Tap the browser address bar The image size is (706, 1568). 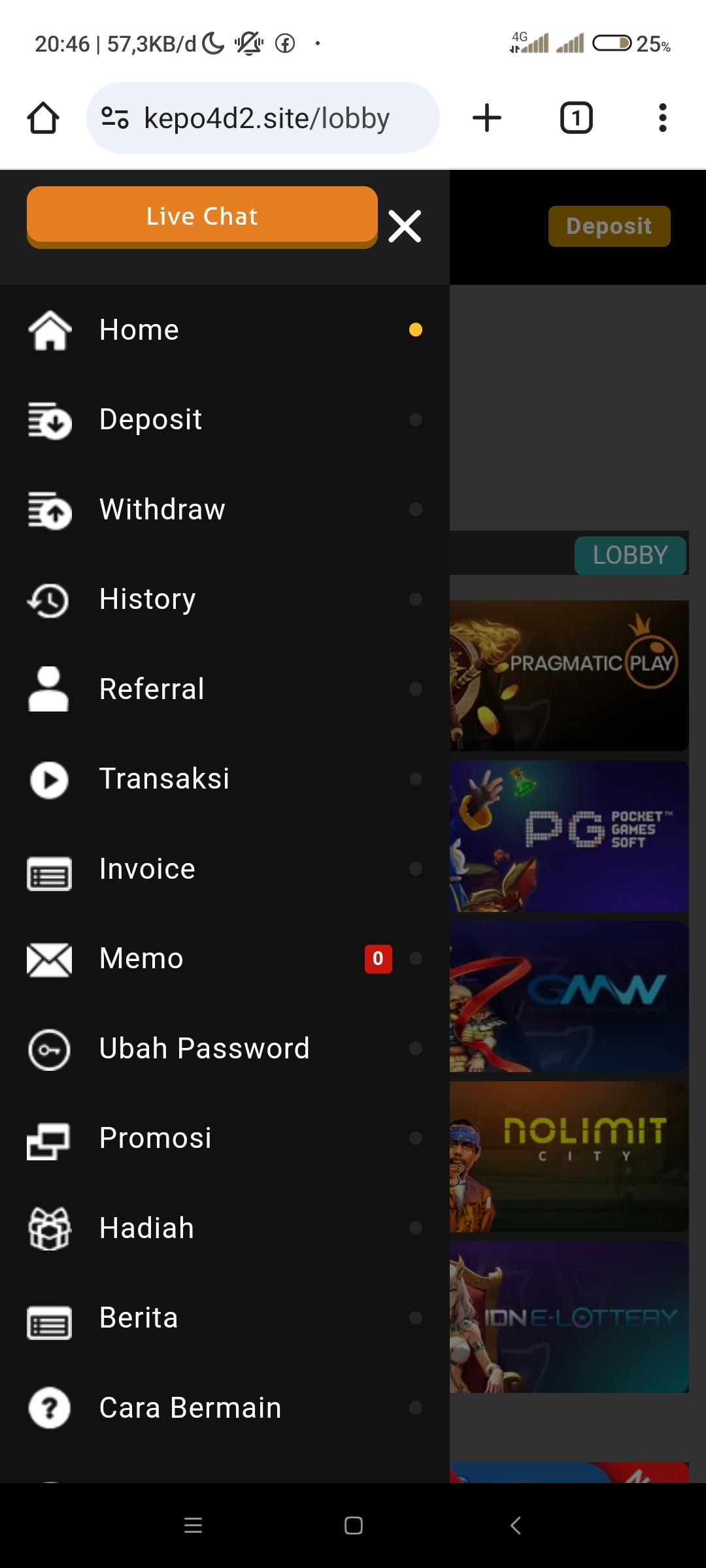[263, 118]
